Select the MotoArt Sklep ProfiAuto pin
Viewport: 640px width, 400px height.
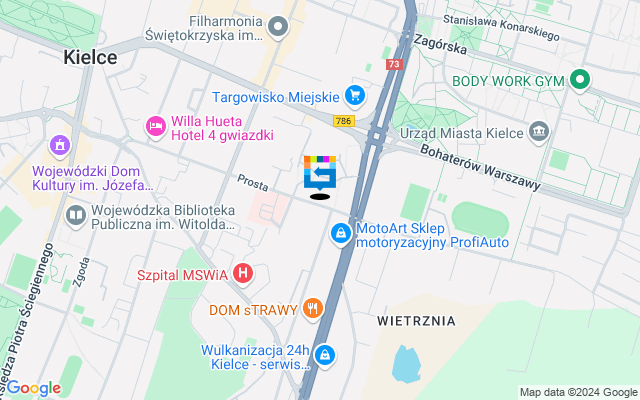click(341, 233)
